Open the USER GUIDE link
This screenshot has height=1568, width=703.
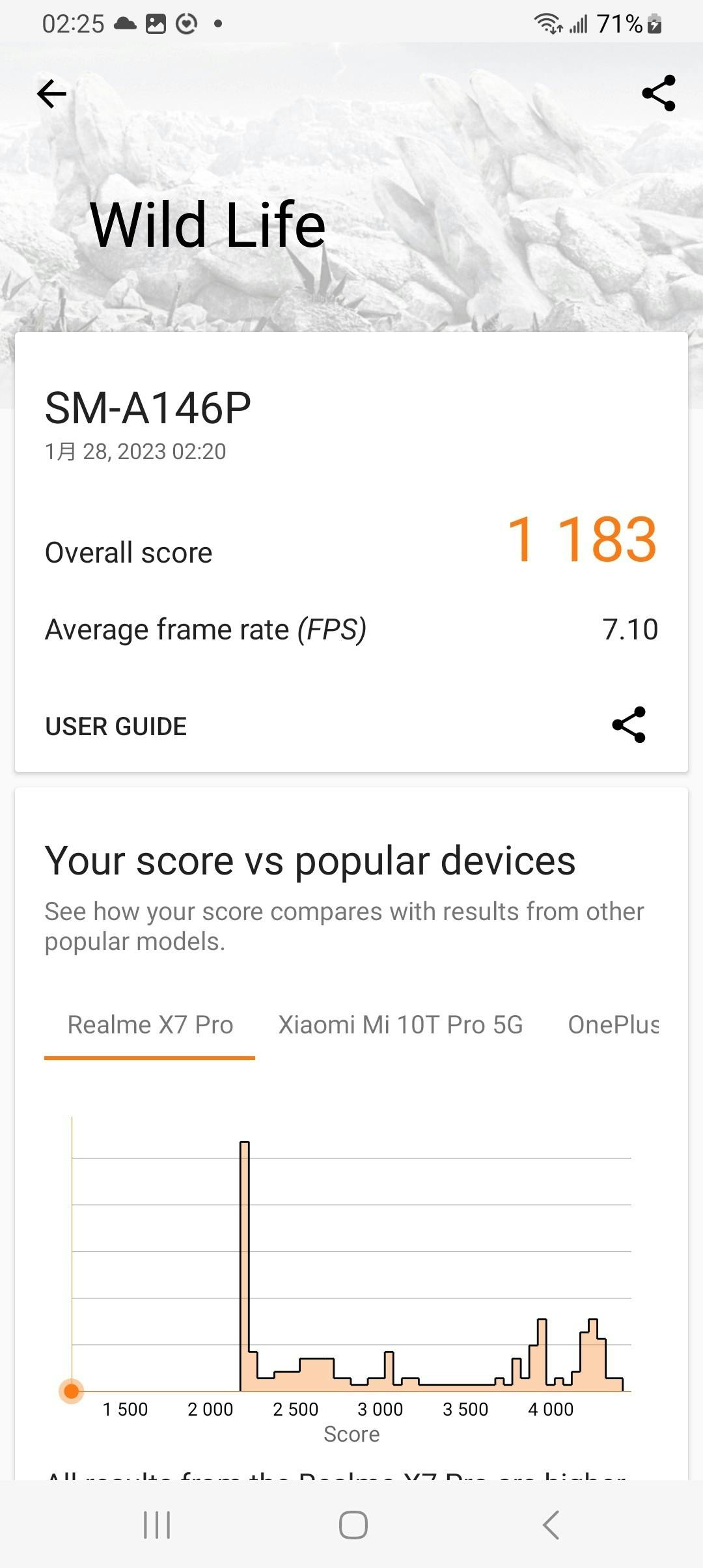[116, 726]
